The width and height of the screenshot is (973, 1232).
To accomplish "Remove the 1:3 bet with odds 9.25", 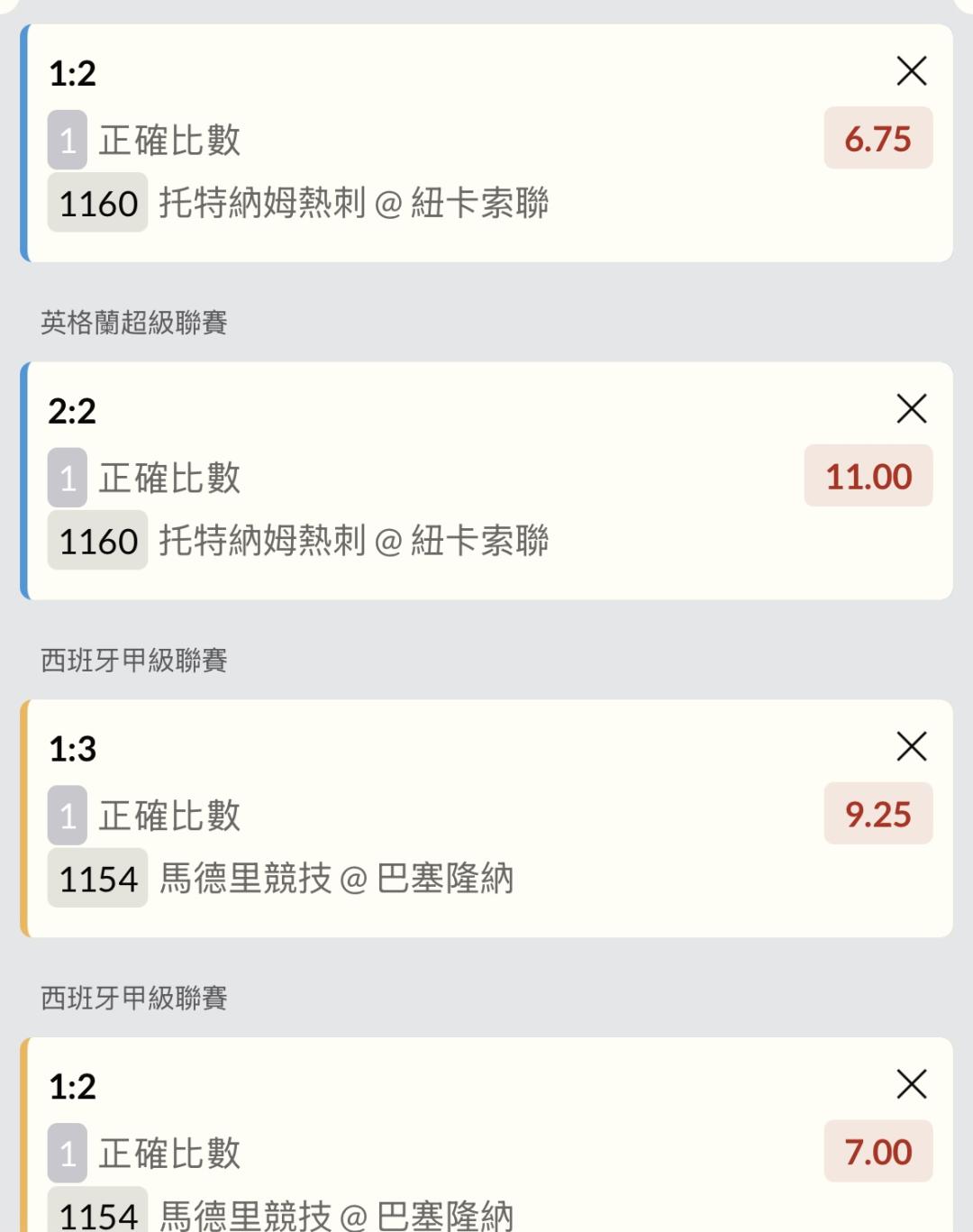I will pos(912,746).
